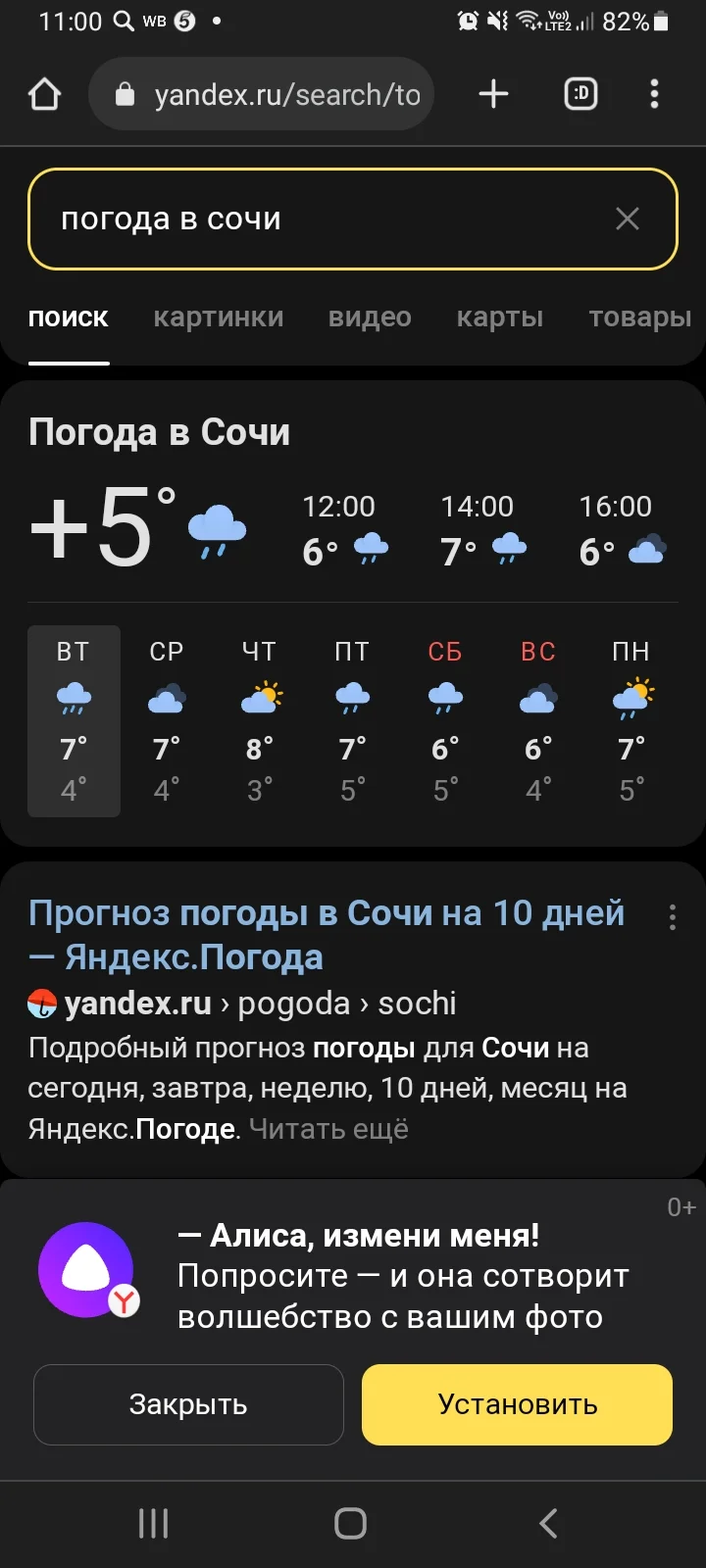Open the browser Home icon

(44, 93)
